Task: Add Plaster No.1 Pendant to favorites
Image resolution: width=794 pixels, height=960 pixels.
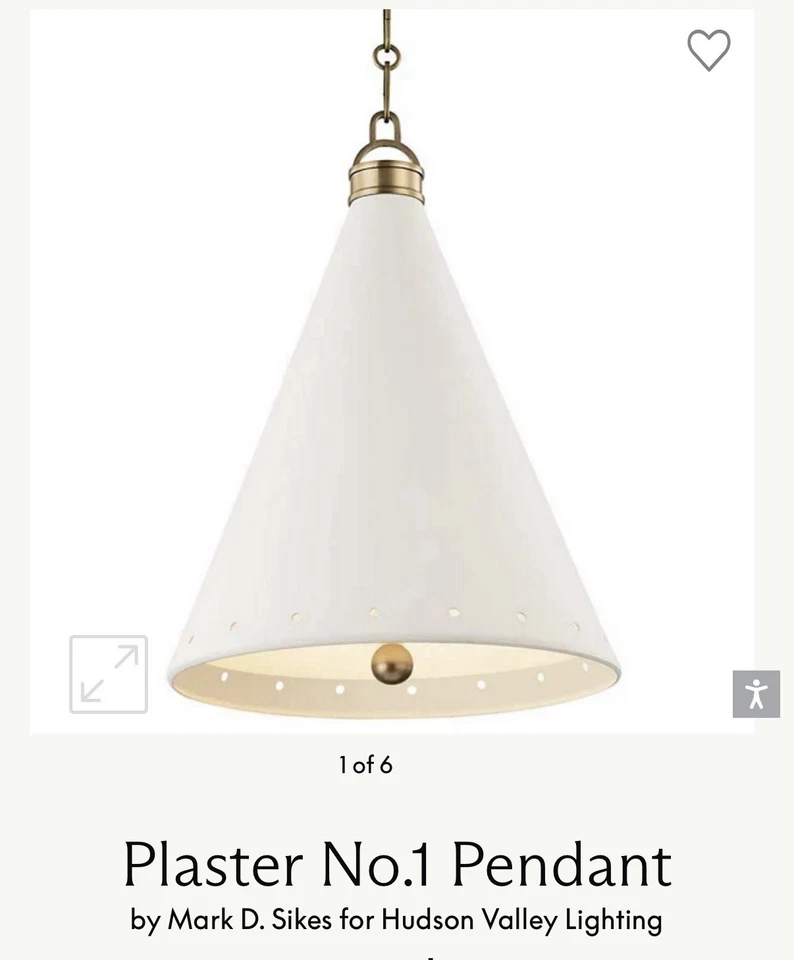Action: point(708,50)
